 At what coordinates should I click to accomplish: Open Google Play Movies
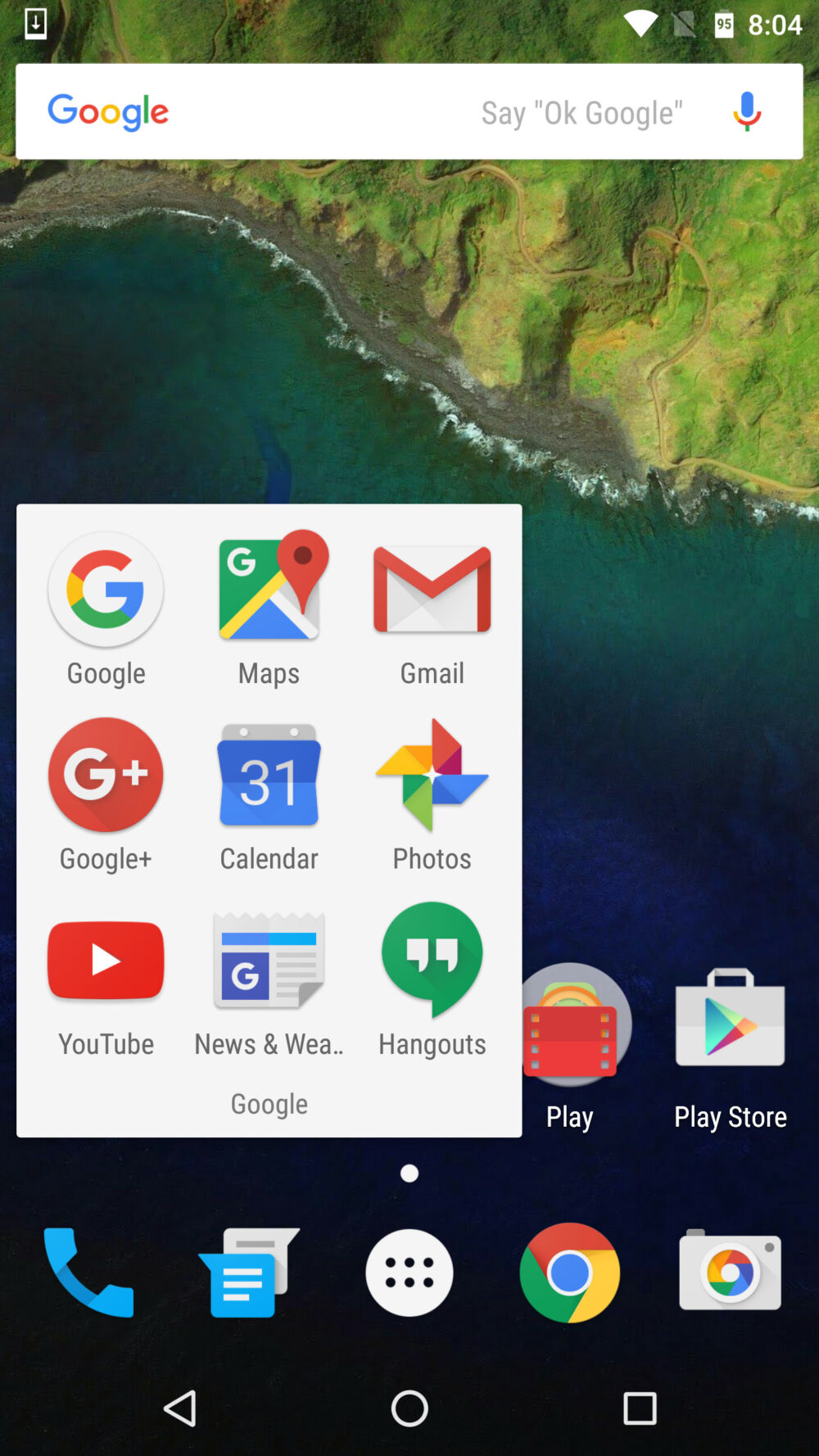click(x=569, y=1024)
